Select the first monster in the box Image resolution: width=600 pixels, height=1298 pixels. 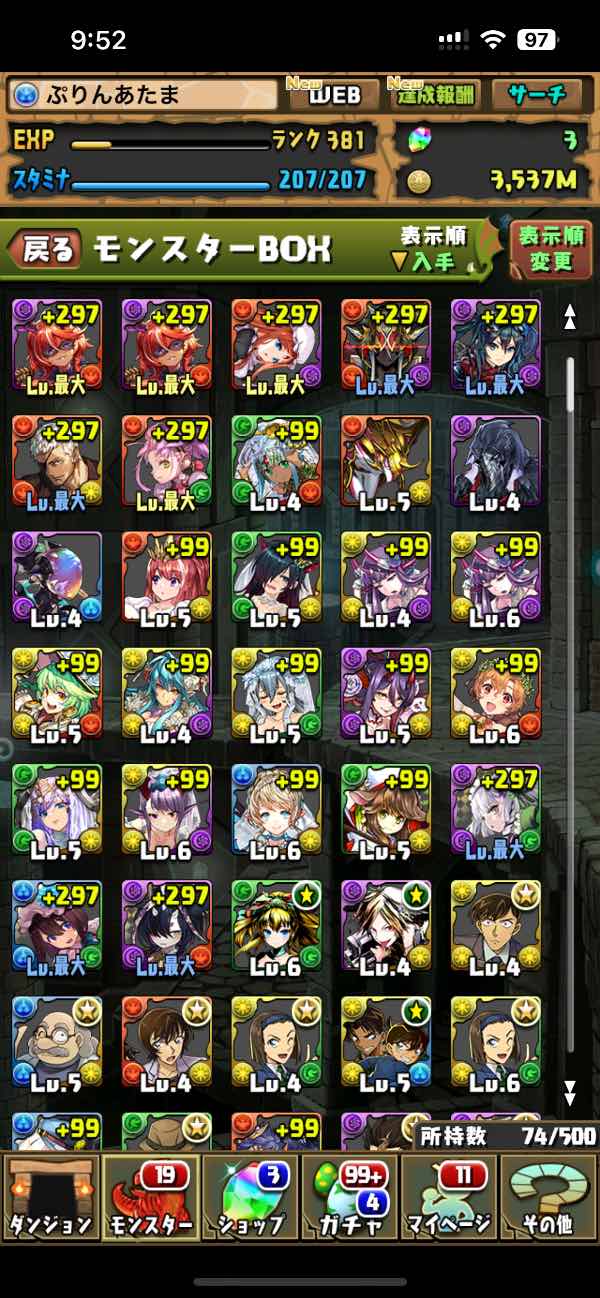57,345
